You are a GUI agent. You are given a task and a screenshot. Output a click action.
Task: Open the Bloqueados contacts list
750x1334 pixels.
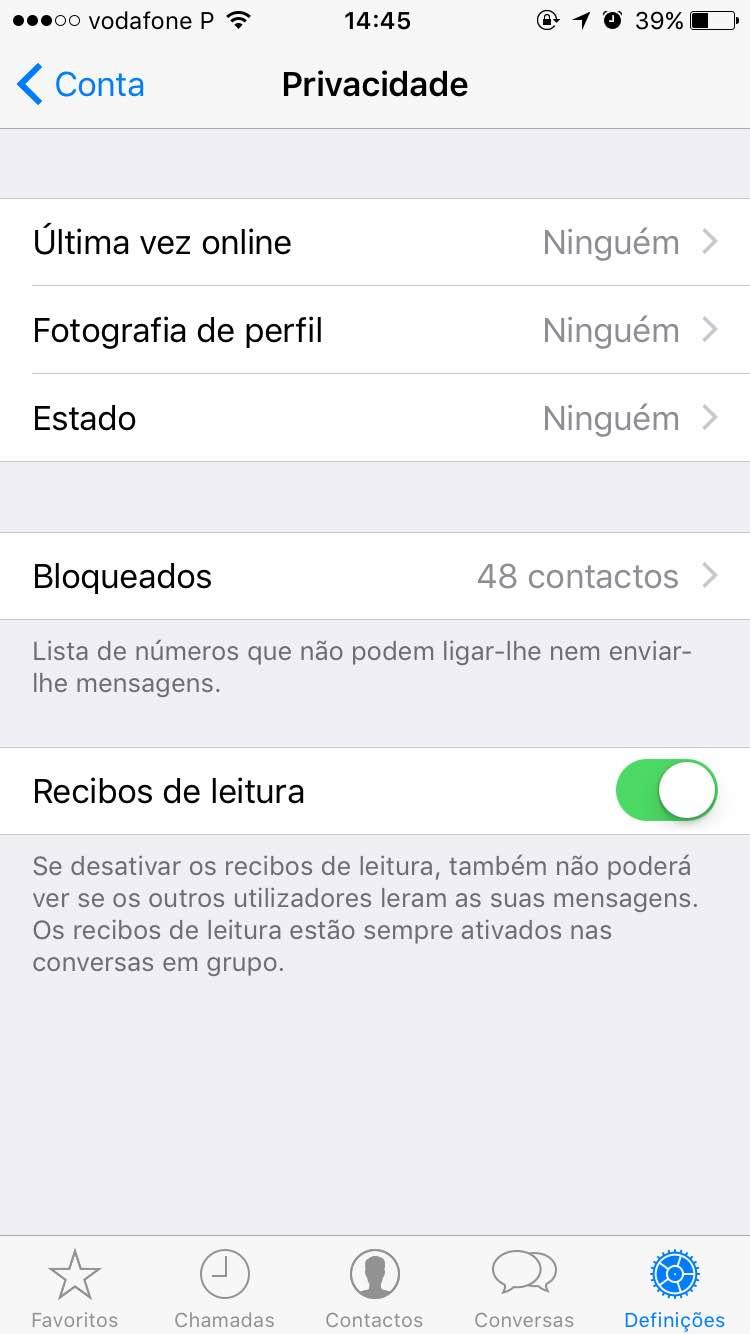[x=375, y=577]
